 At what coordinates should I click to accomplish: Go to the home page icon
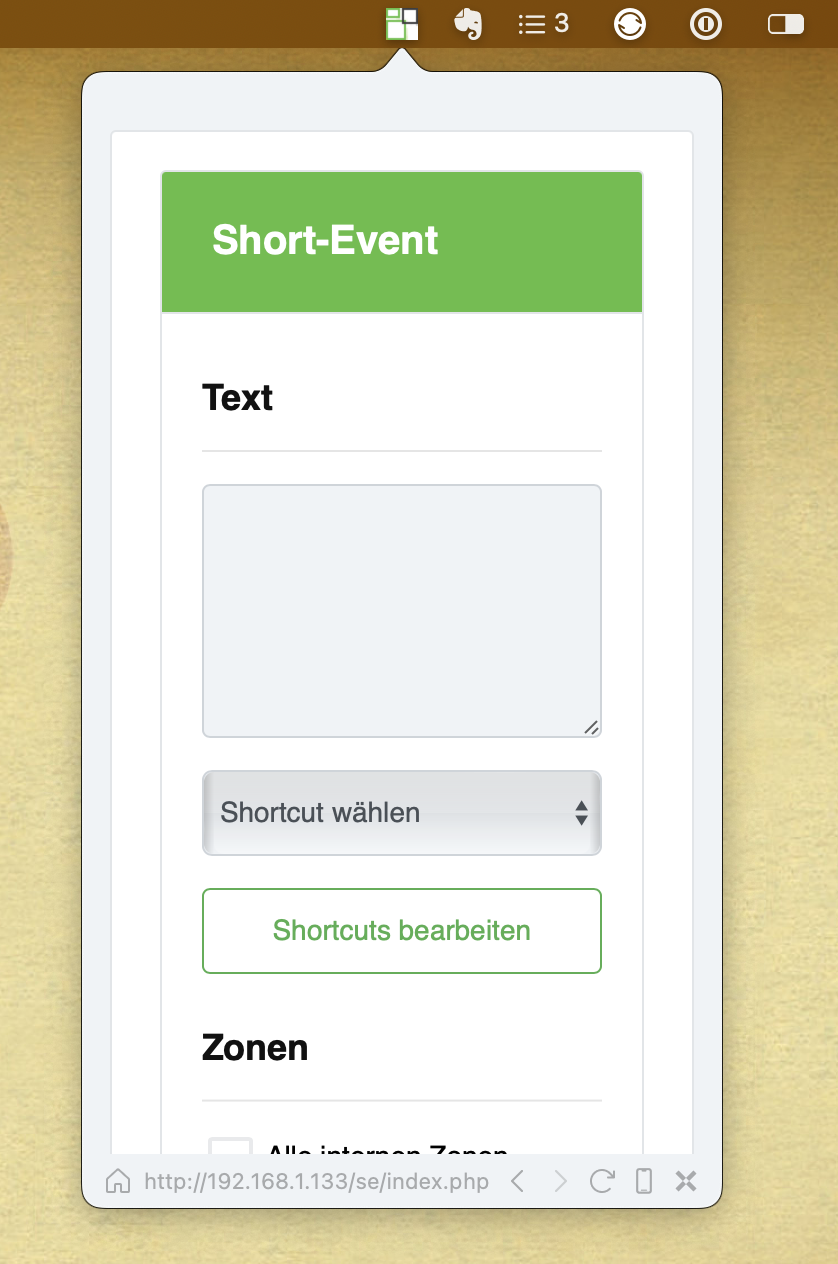point(118,1182)
